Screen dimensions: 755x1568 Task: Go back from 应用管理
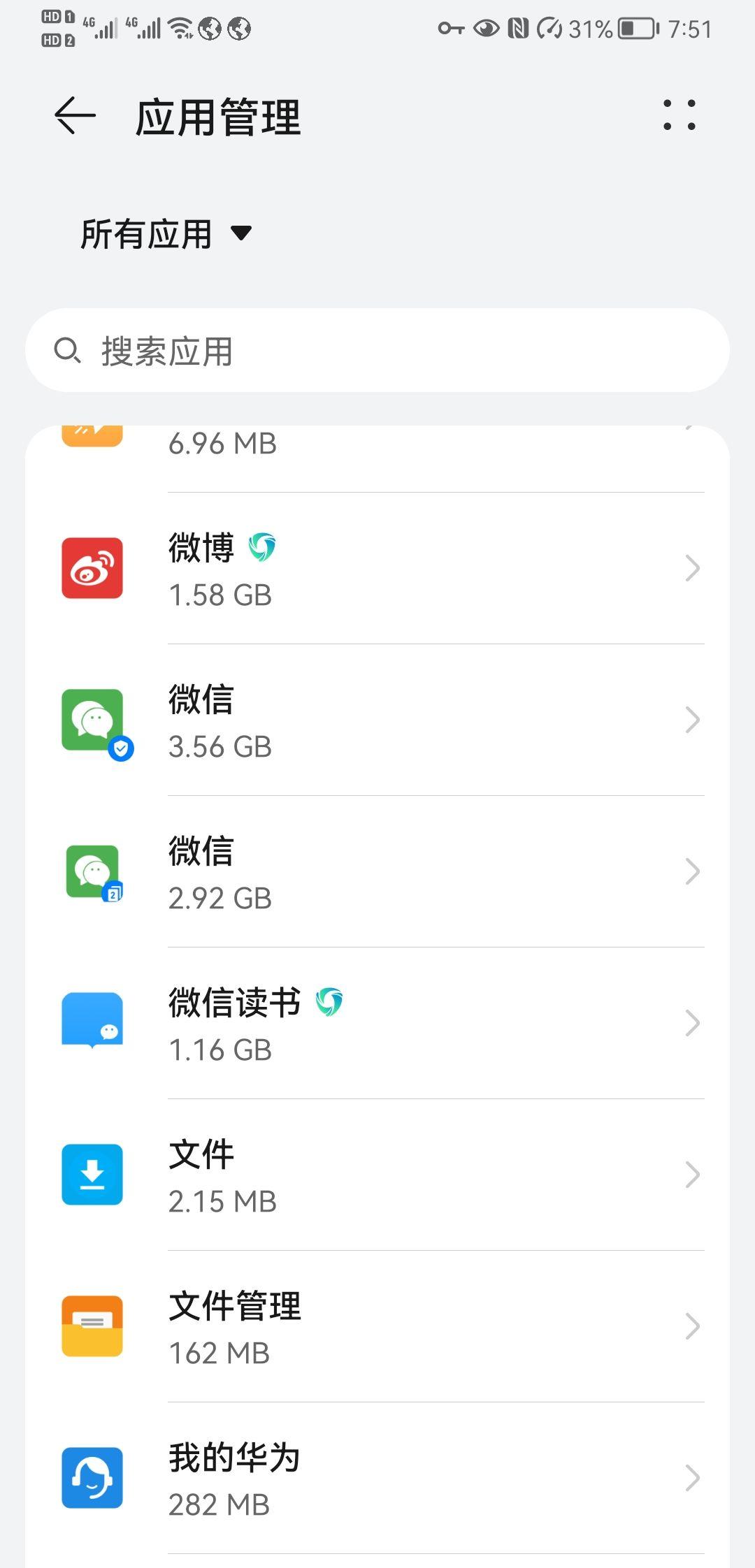click(75, 115)
